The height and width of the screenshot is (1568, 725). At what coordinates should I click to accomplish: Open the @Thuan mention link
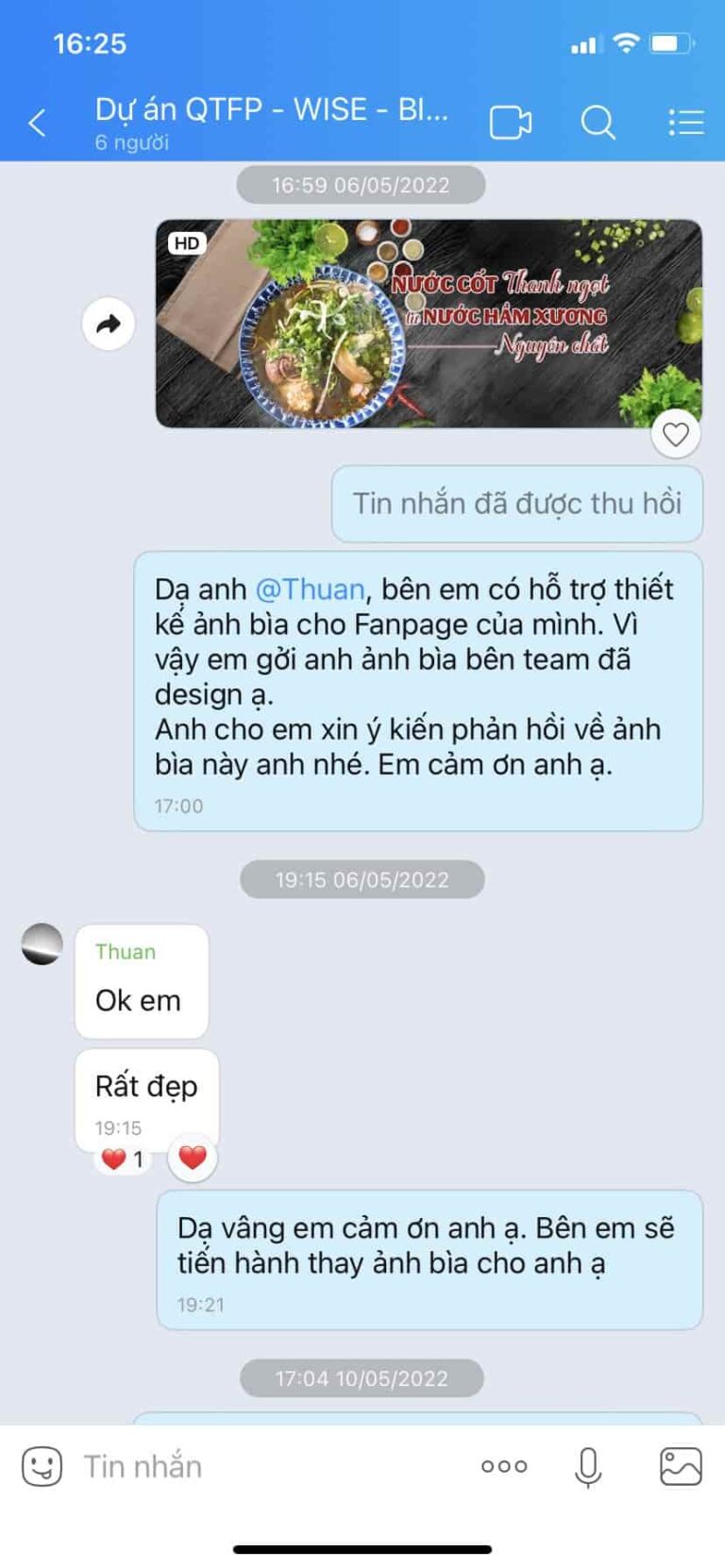pyautogui.click(x=310, y=589)
